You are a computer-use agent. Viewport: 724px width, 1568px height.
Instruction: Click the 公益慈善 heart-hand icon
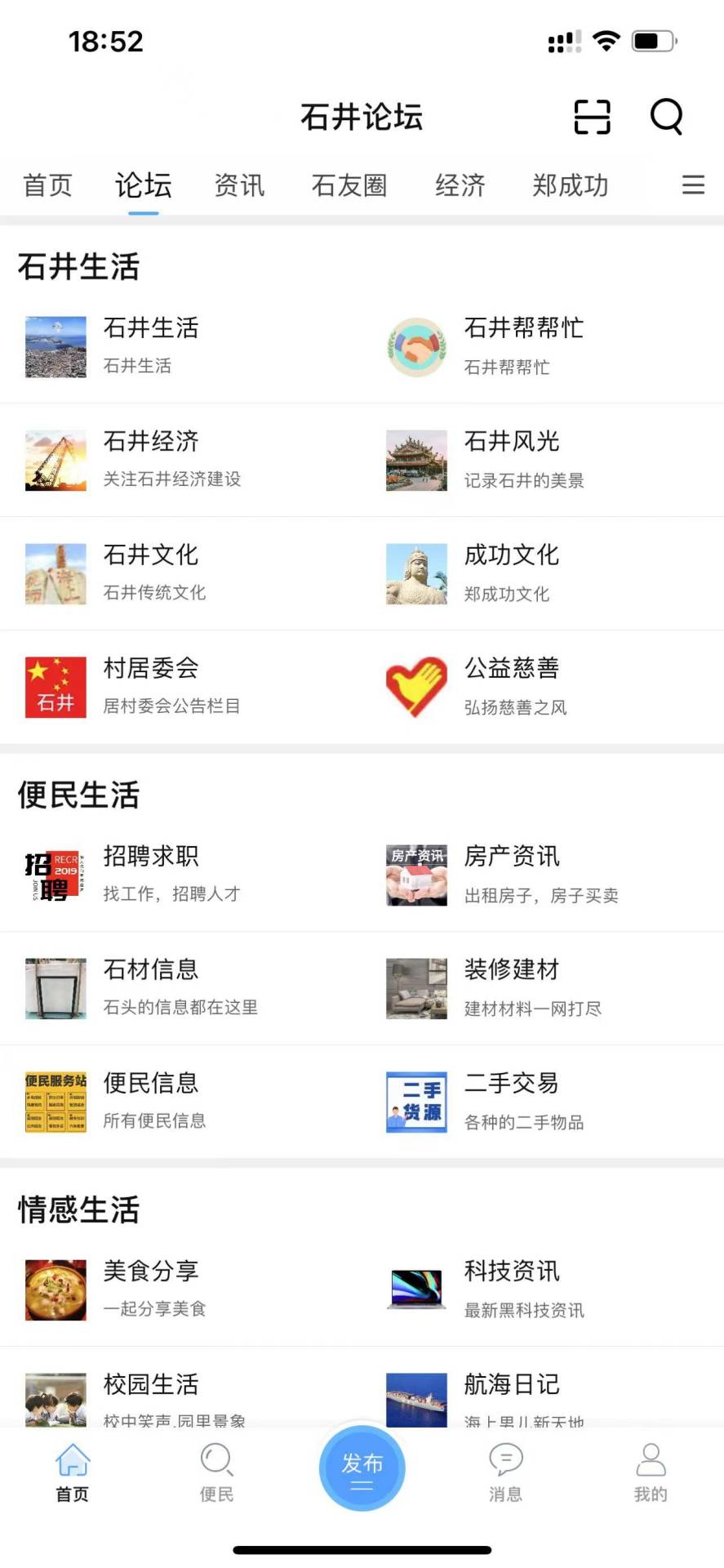[416, 687]
